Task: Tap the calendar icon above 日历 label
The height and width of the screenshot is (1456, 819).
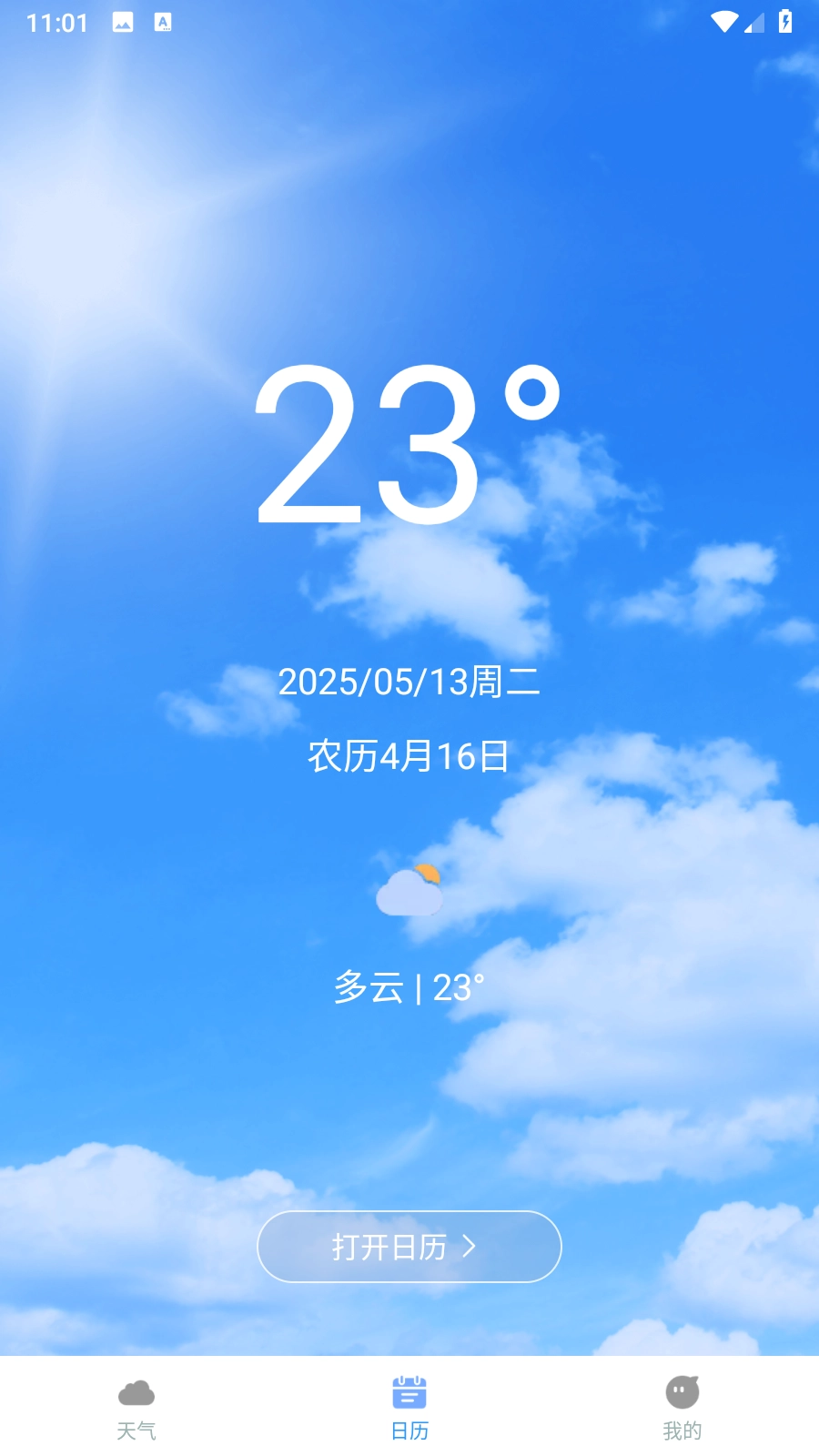Action: point(409,1390)
